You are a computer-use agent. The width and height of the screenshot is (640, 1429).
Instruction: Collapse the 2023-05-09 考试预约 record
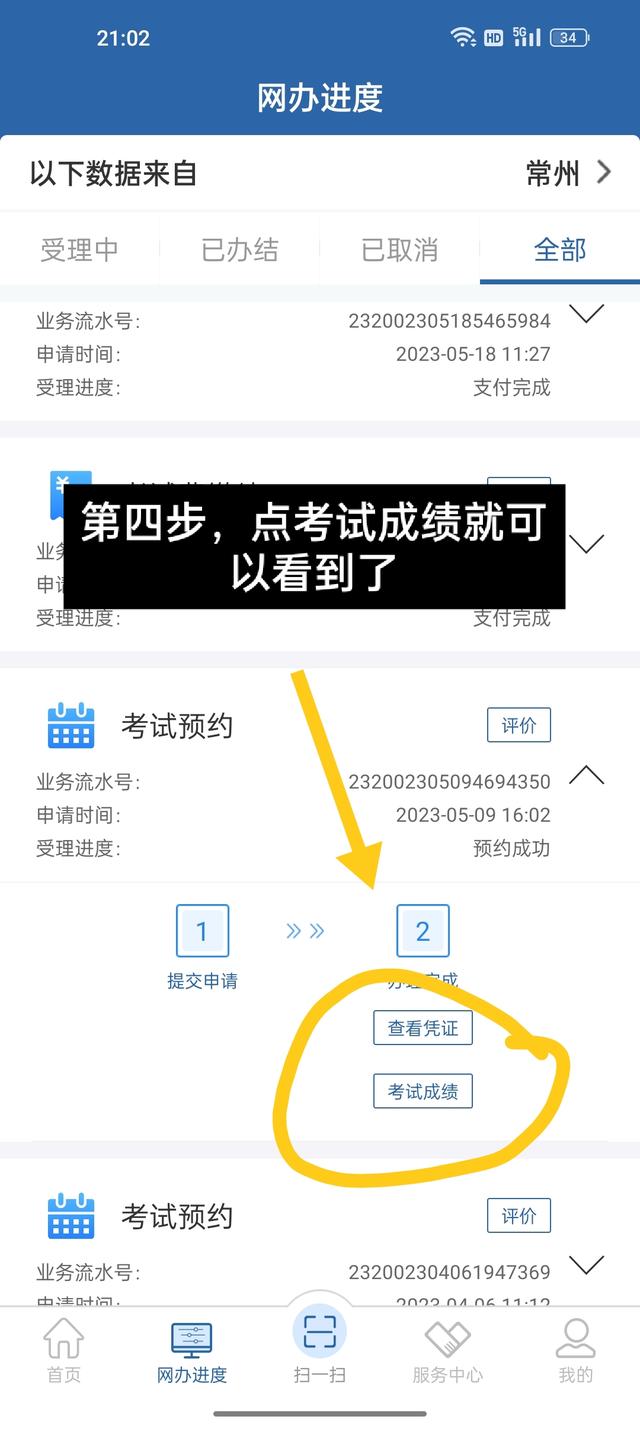coord(587,775)
